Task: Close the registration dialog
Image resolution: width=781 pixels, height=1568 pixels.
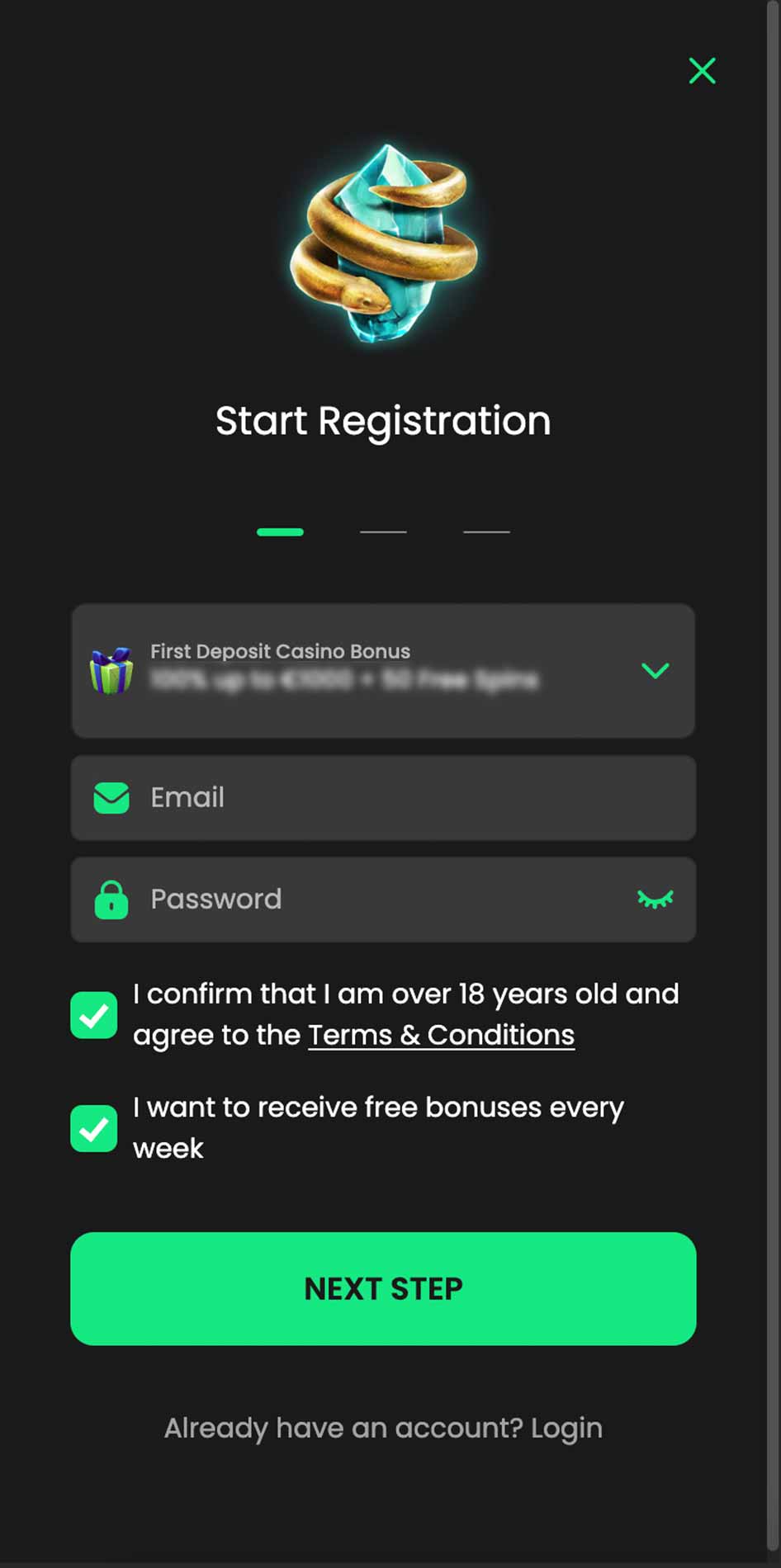Action: [x=702, y=71]
